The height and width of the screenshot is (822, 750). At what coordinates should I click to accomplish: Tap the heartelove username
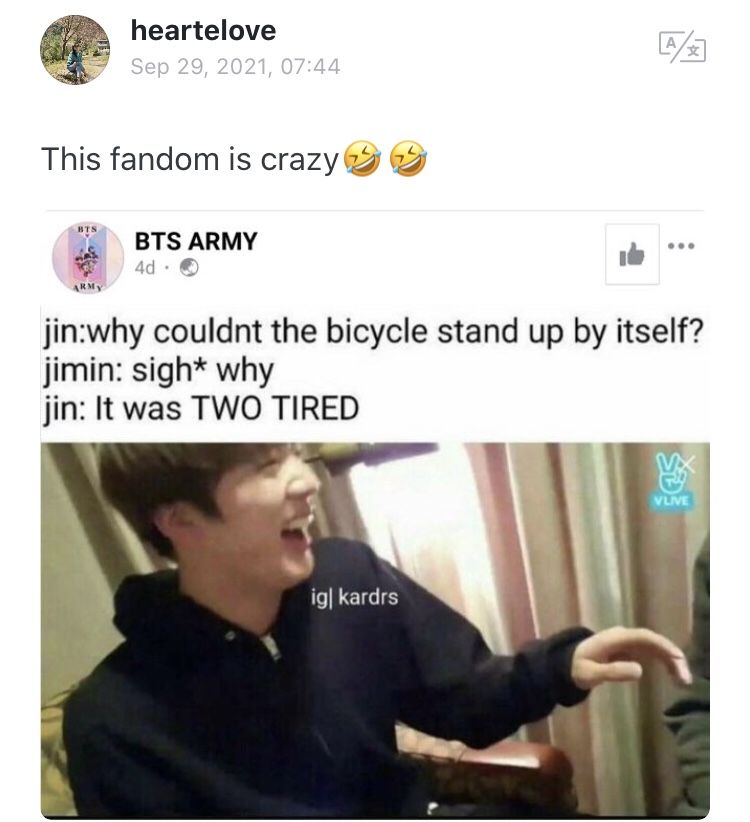pos(202,31)
